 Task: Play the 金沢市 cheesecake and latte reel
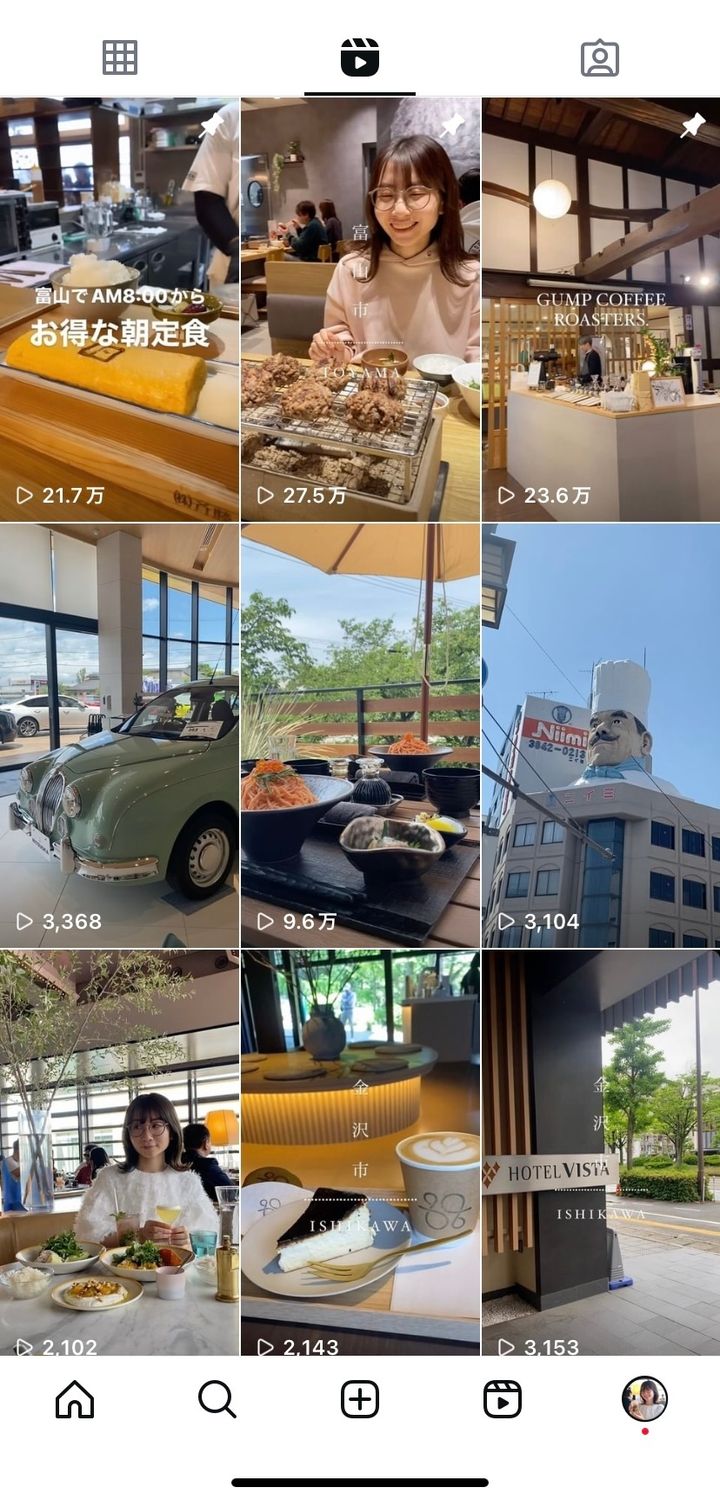point(360,1152)
